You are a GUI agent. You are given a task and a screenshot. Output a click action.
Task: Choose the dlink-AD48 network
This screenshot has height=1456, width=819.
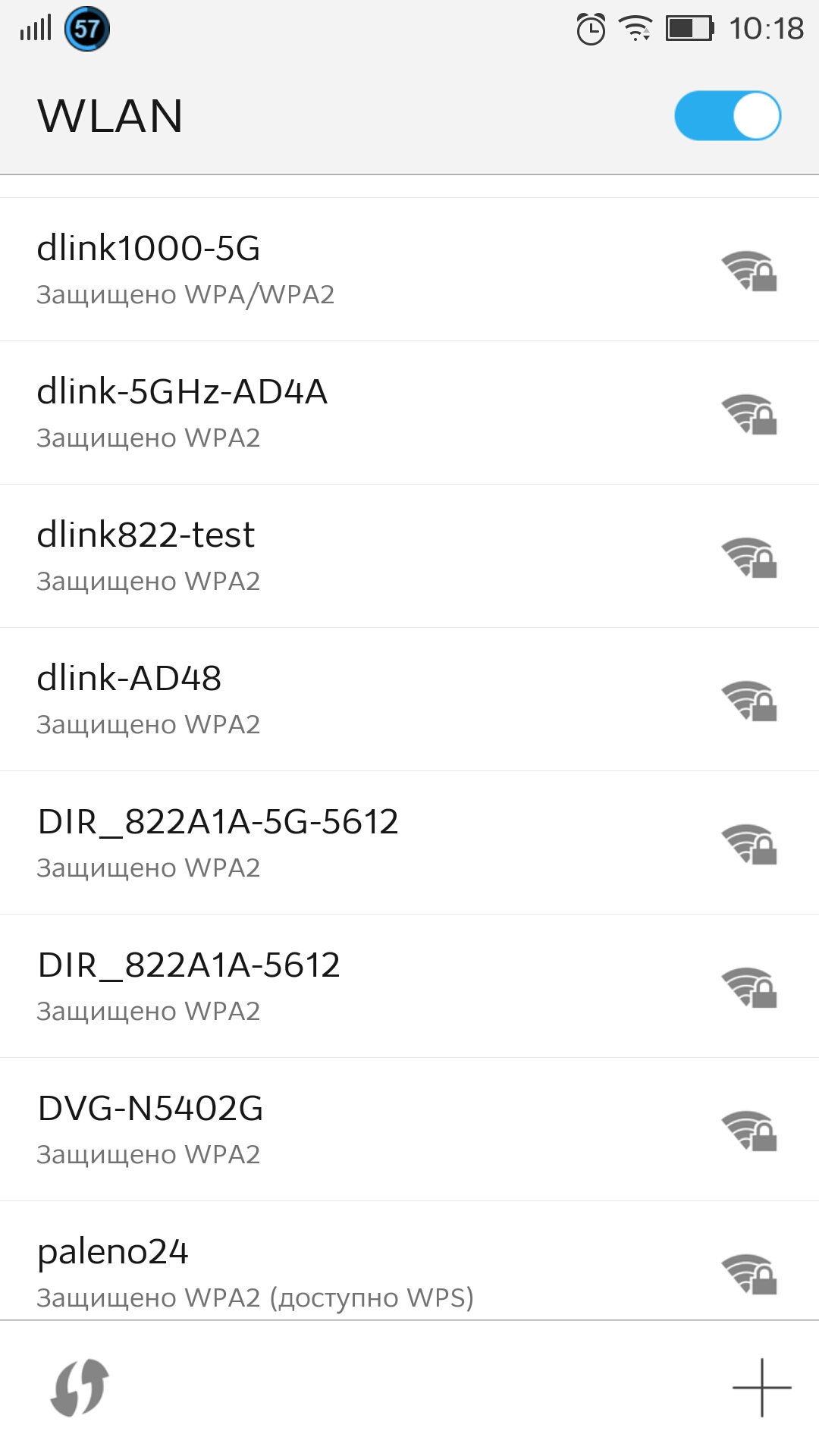click(x=409, y=699)
